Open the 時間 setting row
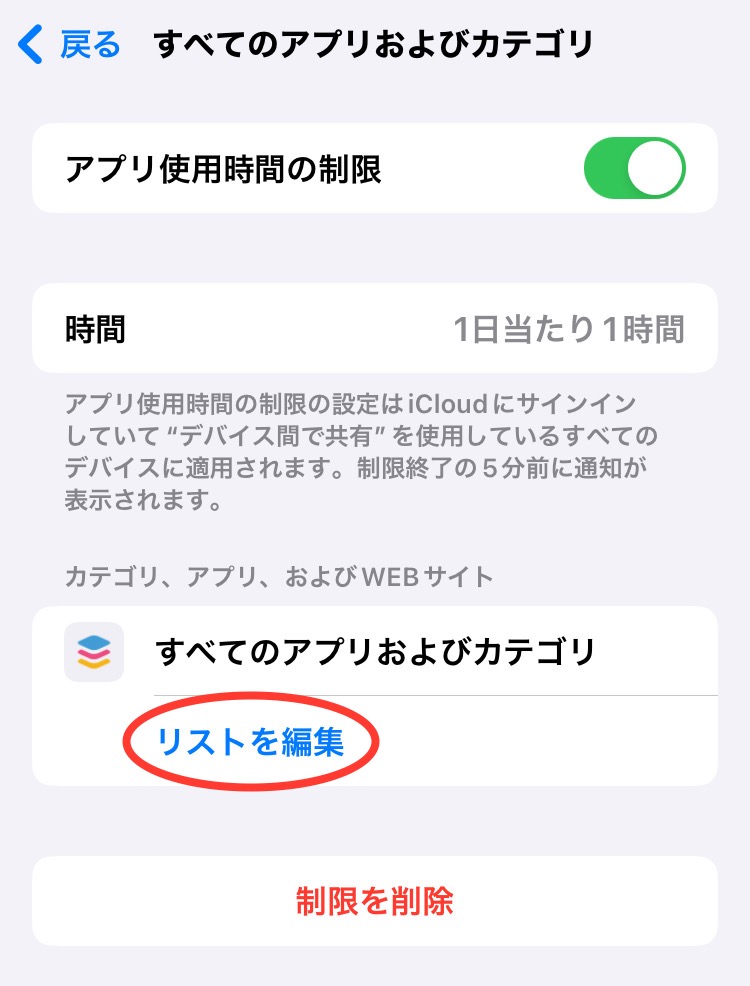The width and height of the screenshot is (750, 986). coord(374,328)
